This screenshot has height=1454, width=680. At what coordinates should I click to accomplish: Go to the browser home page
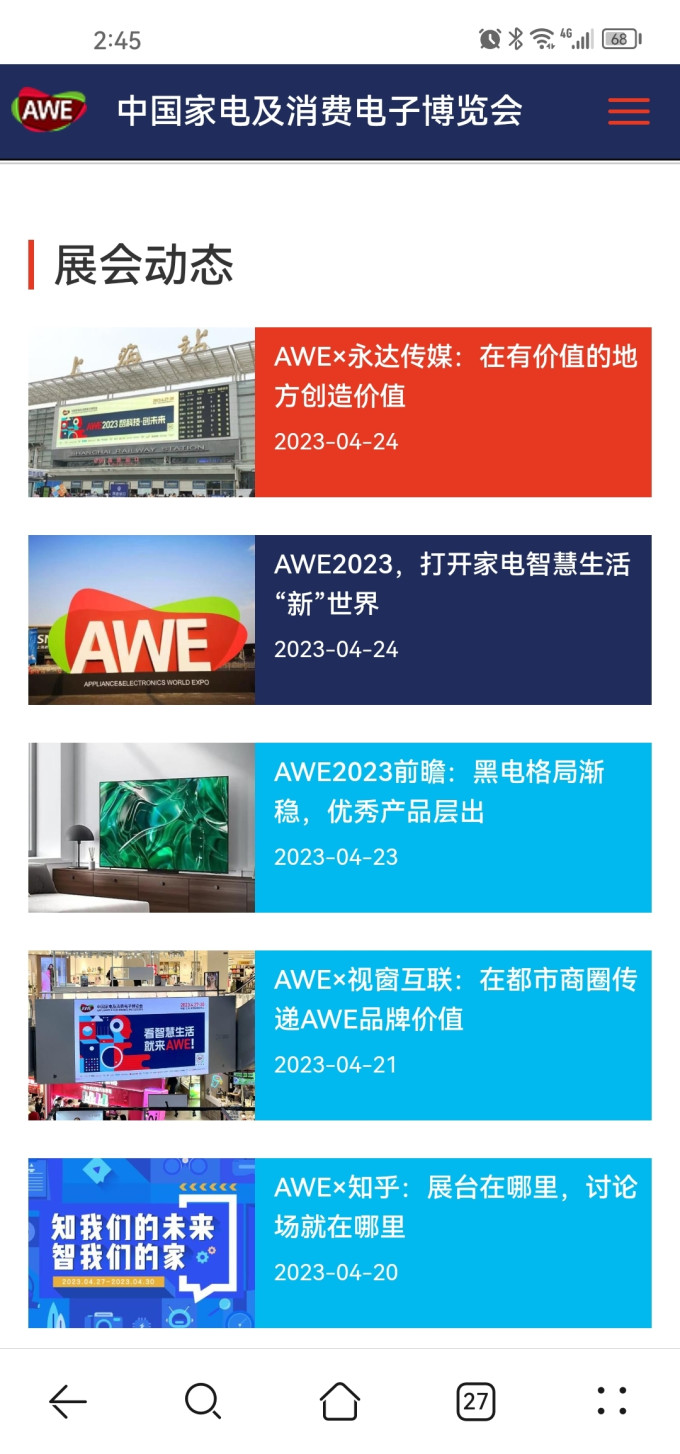(x=340, y=1401)
